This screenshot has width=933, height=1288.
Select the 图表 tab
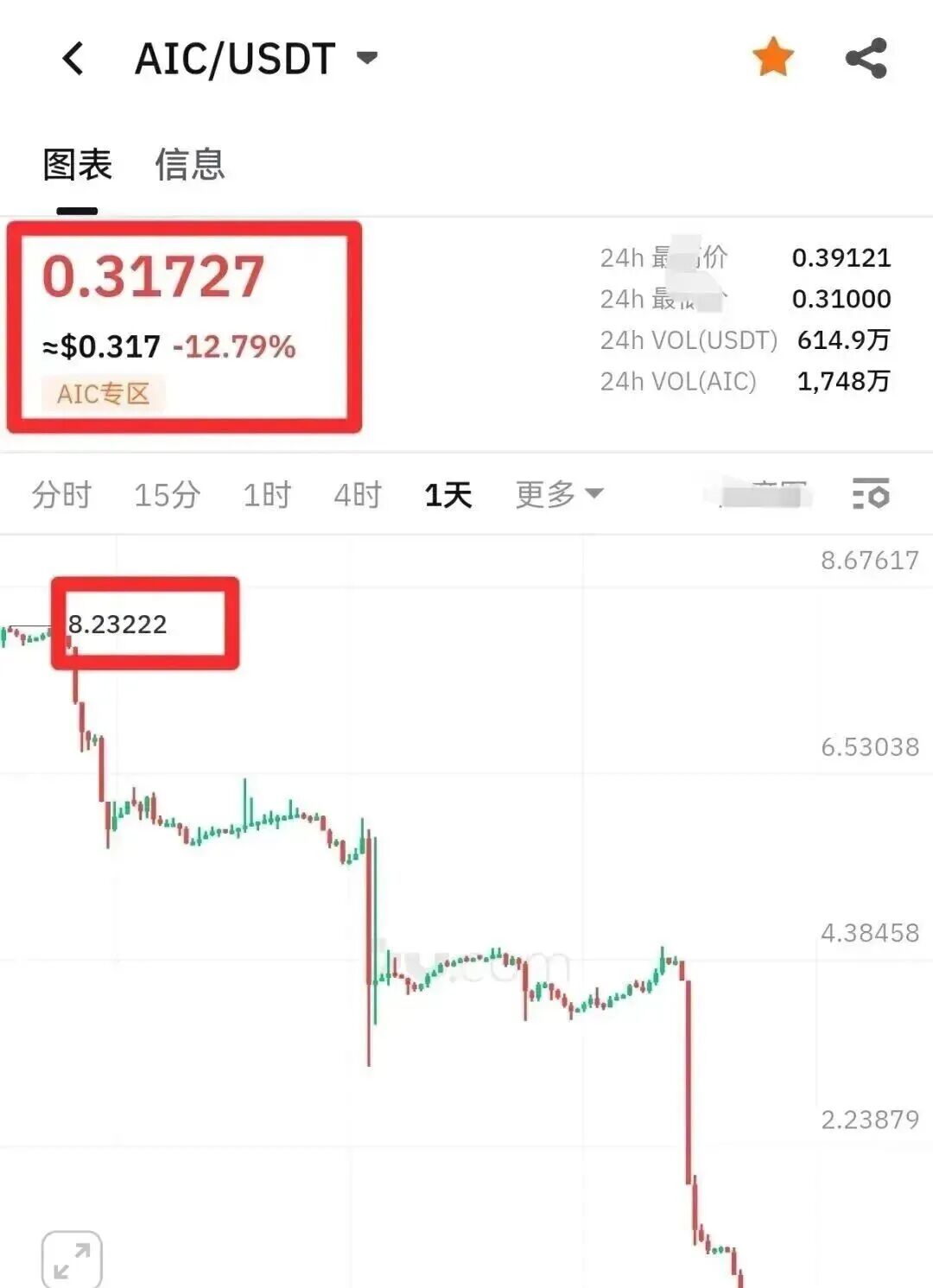78,164
